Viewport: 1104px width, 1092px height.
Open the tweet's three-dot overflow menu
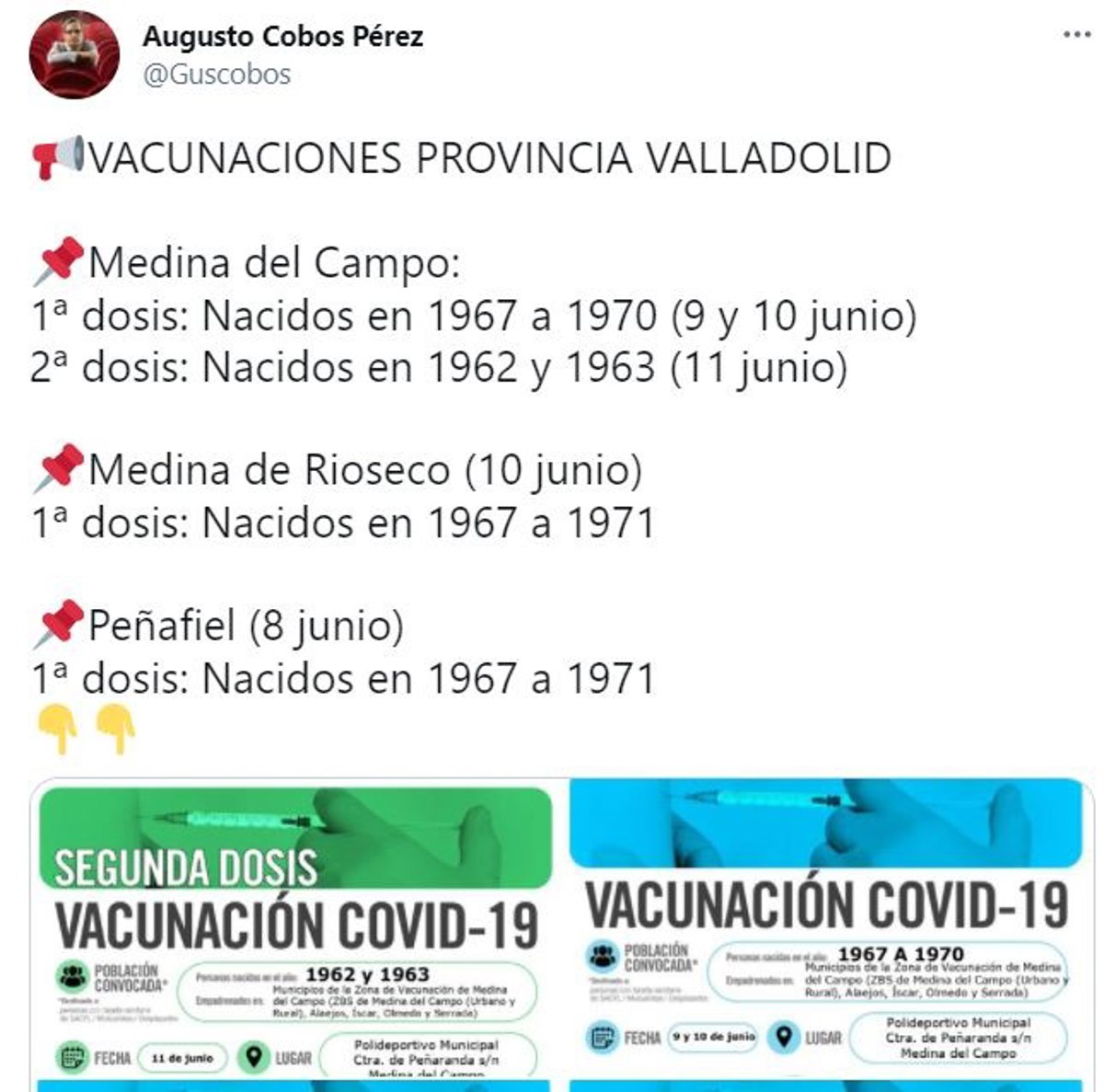[x=1075, y=35]
